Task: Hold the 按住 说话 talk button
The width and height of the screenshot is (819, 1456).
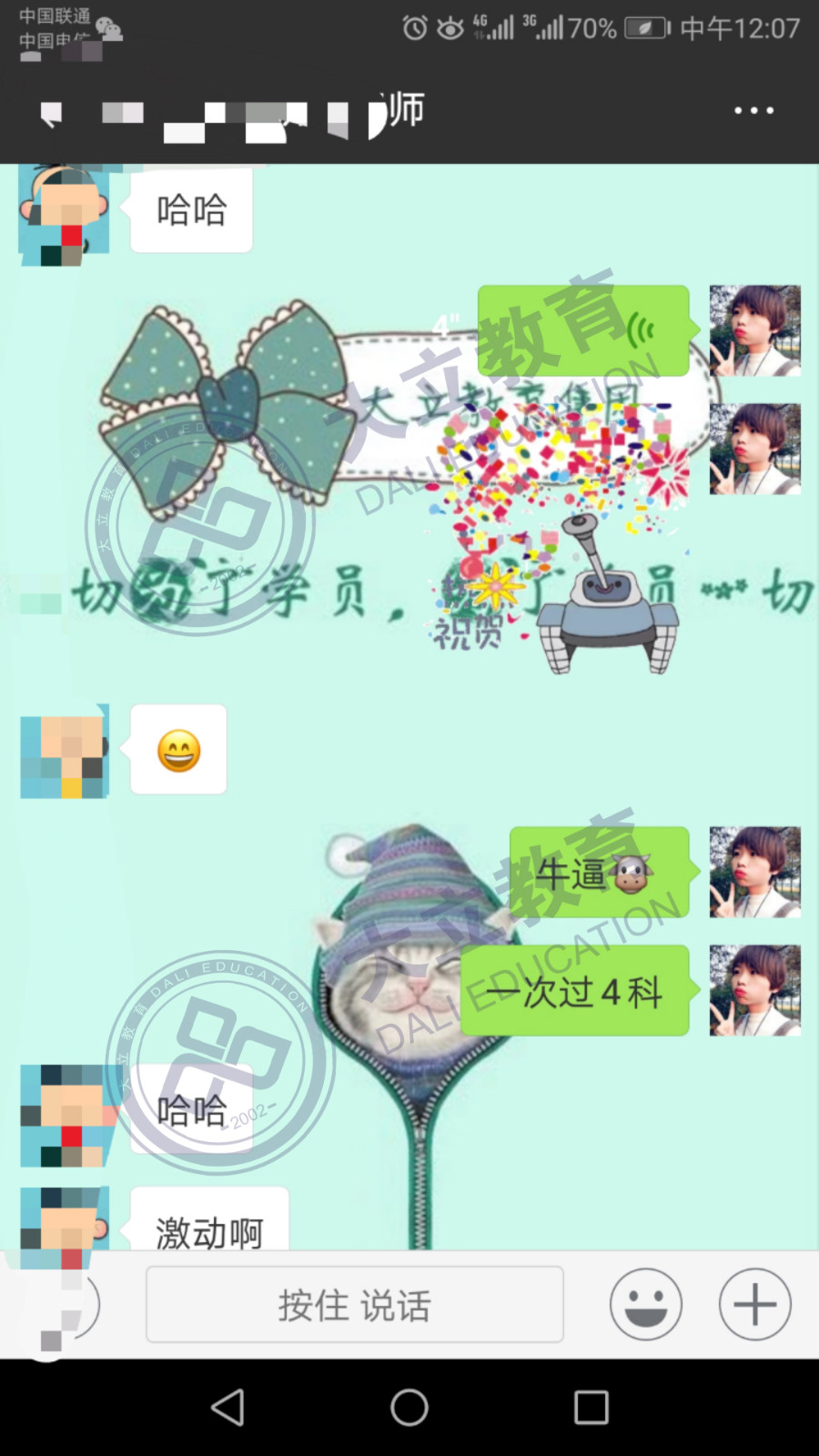Action: tap(354, 1305)
